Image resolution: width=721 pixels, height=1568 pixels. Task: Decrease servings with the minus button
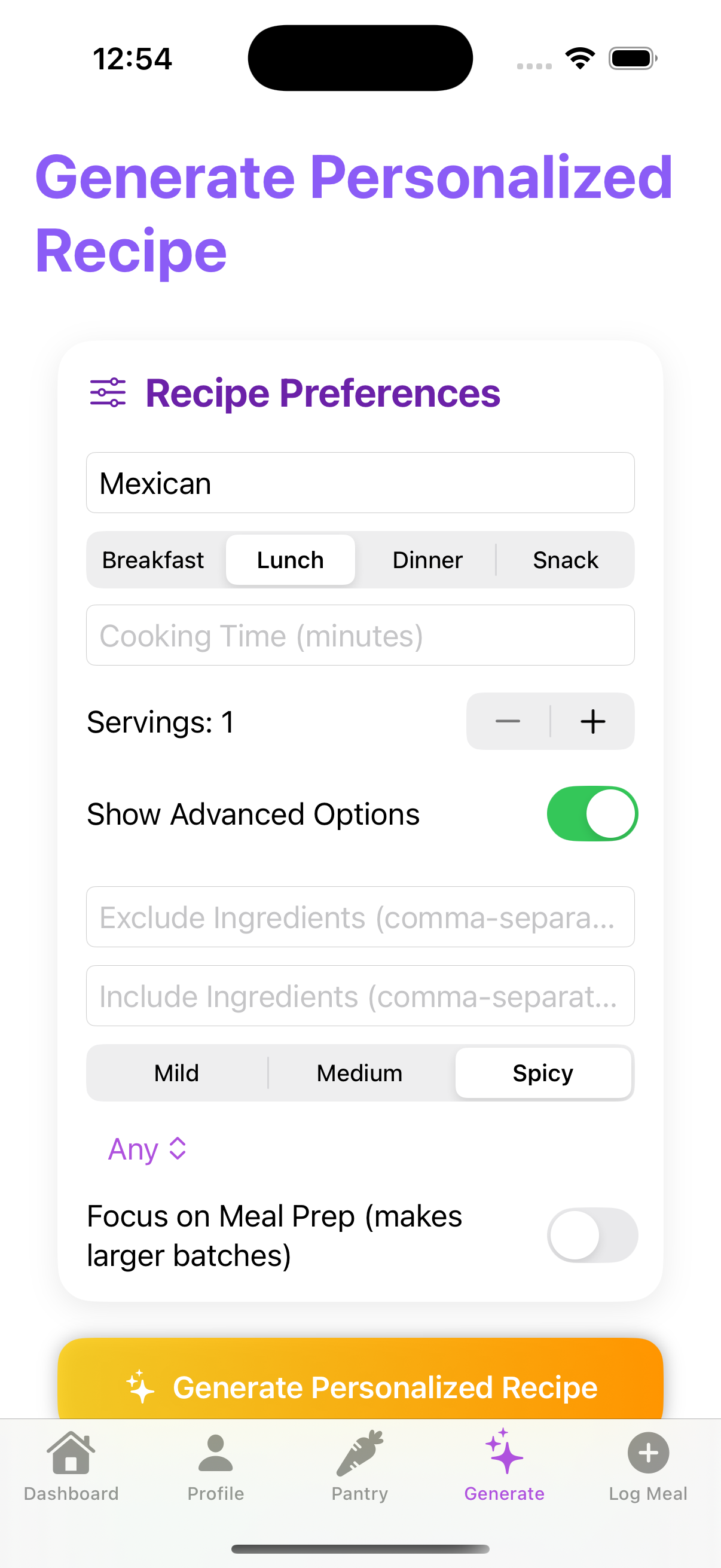508,721
